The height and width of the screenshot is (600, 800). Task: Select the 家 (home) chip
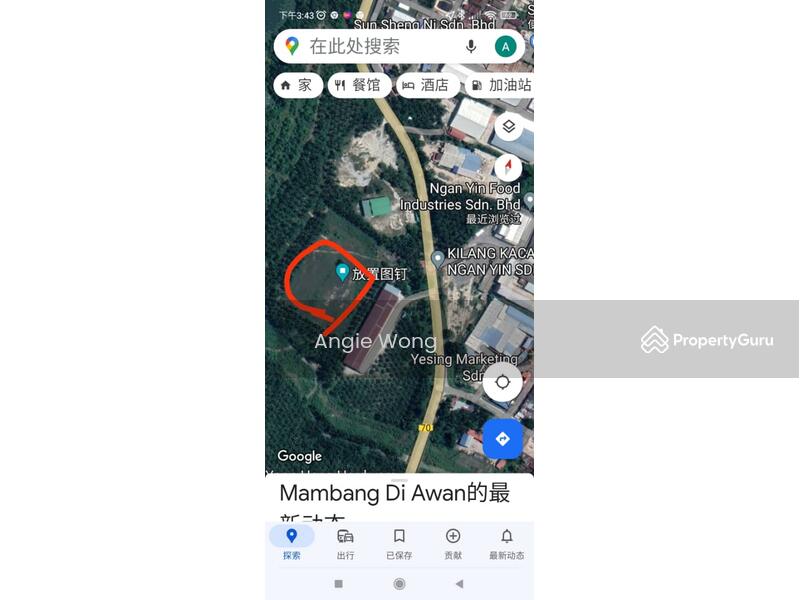tap(297, 85)
